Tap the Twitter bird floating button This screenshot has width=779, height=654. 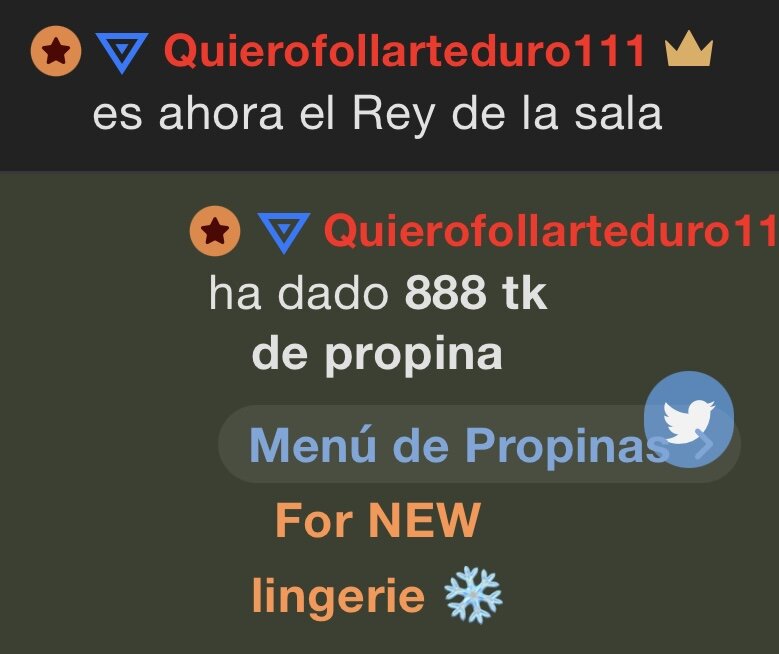689,419
